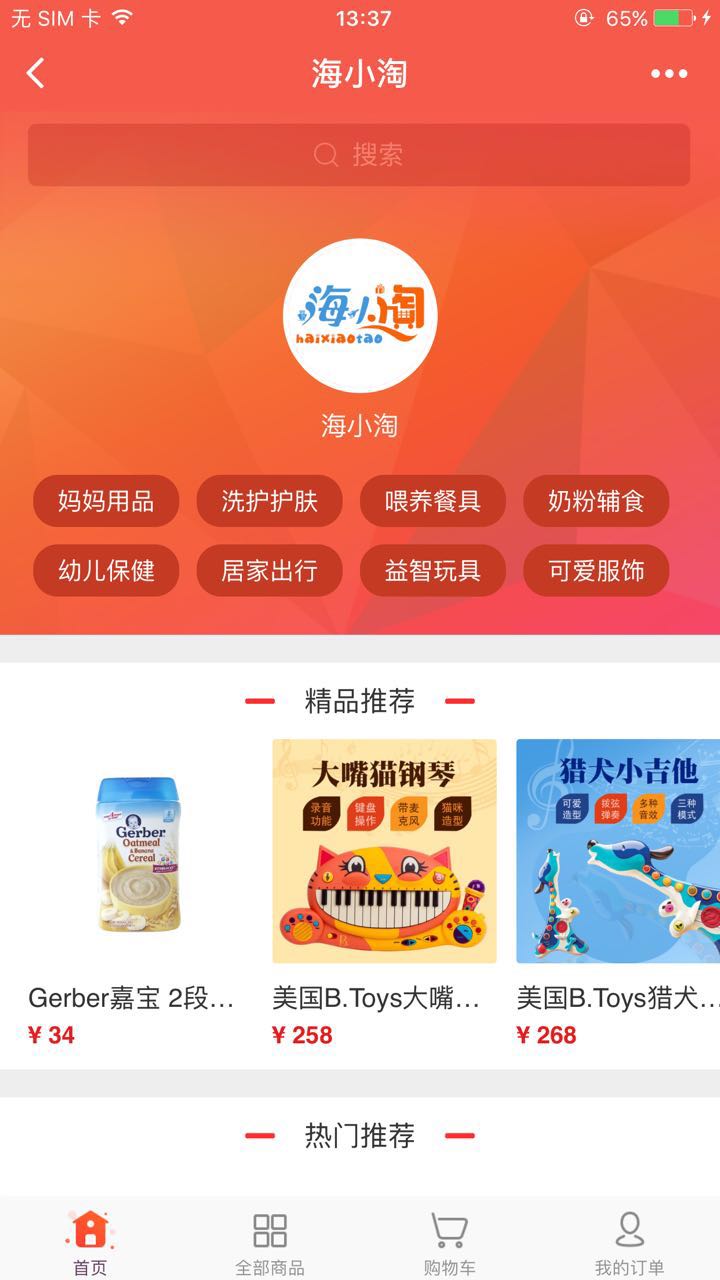Tap the 搜索 search box
720x1280 pixels.
pyautogui.click(x=359, y=155)
